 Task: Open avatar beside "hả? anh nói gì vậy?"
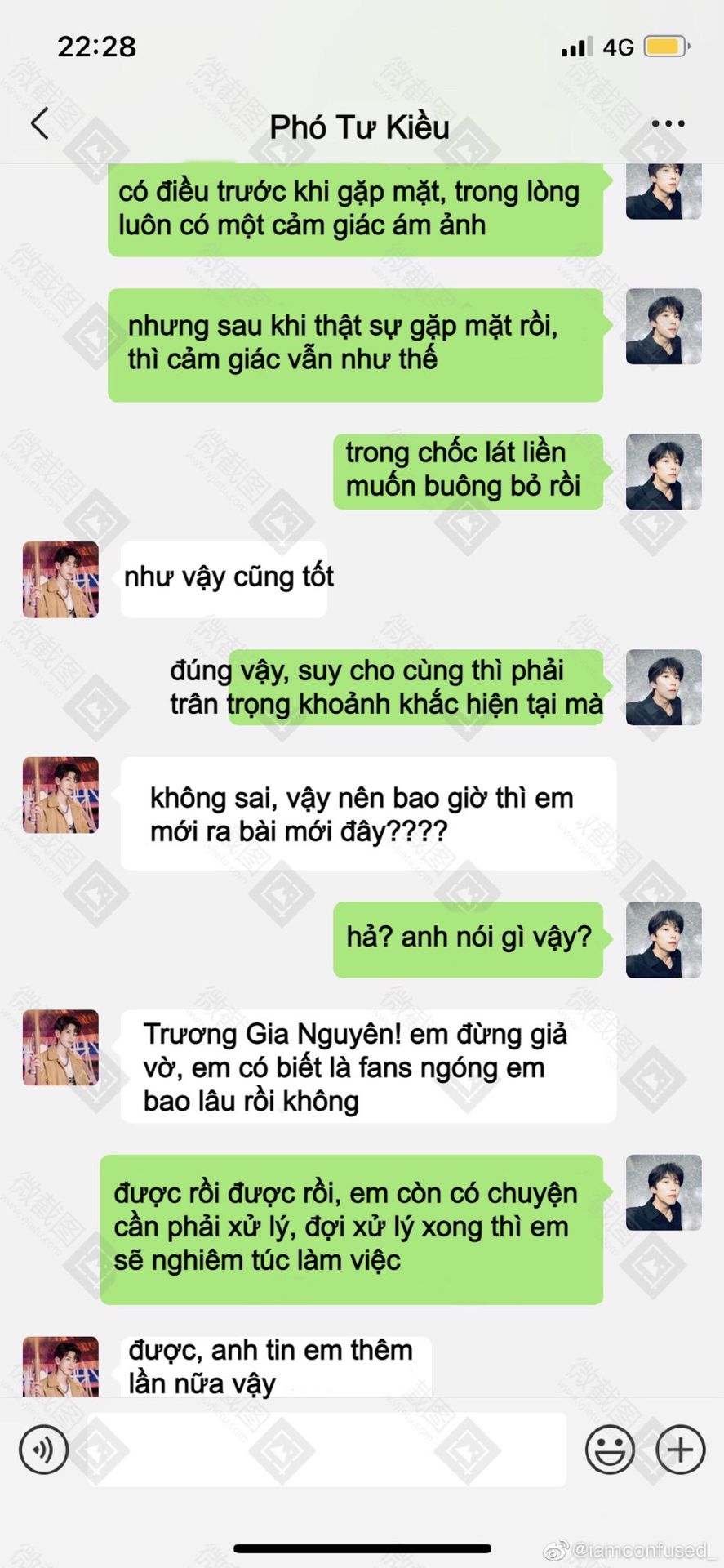pyautogui.click(x=664, y=939)
